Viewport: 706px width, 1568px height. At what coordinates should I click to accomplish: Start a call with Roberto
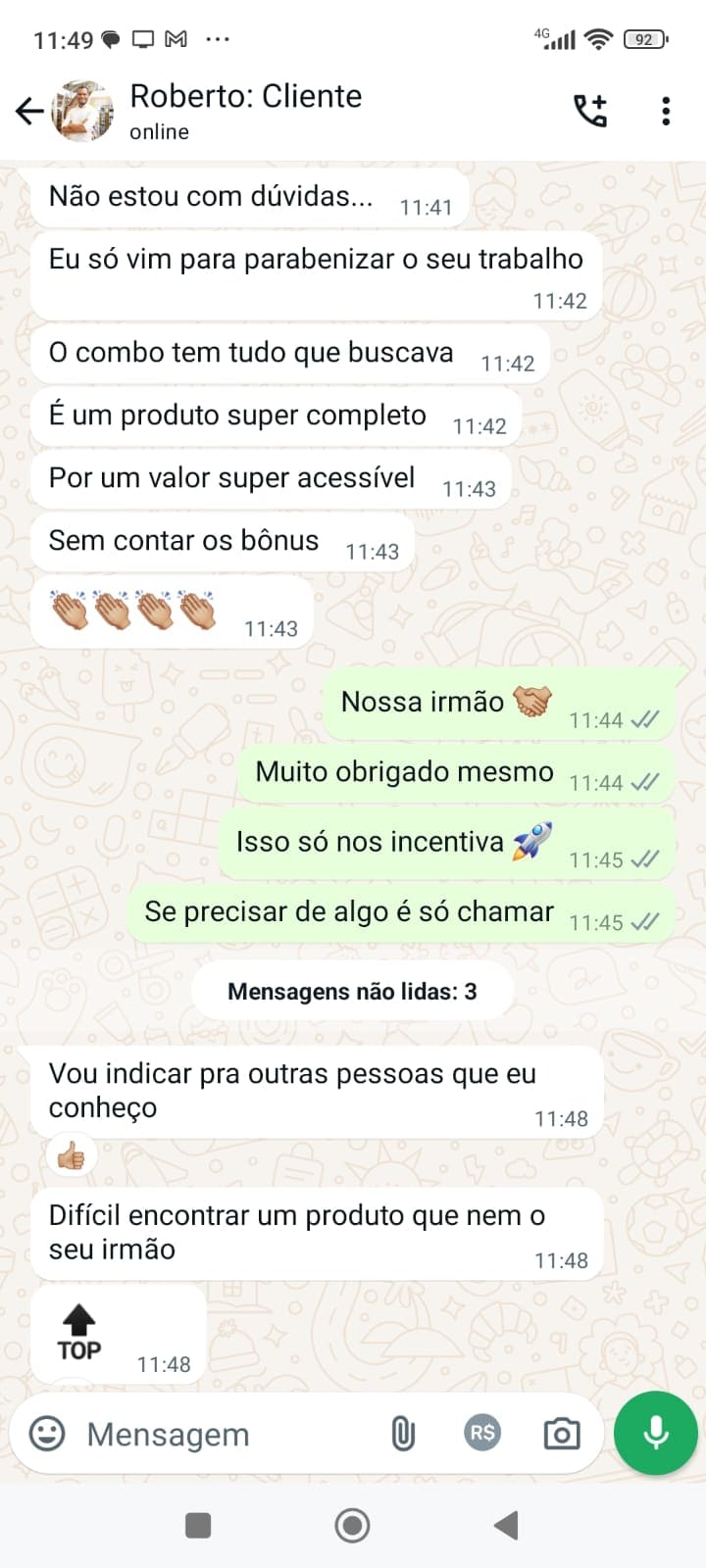pyautogui.click(x=590, y=111)
